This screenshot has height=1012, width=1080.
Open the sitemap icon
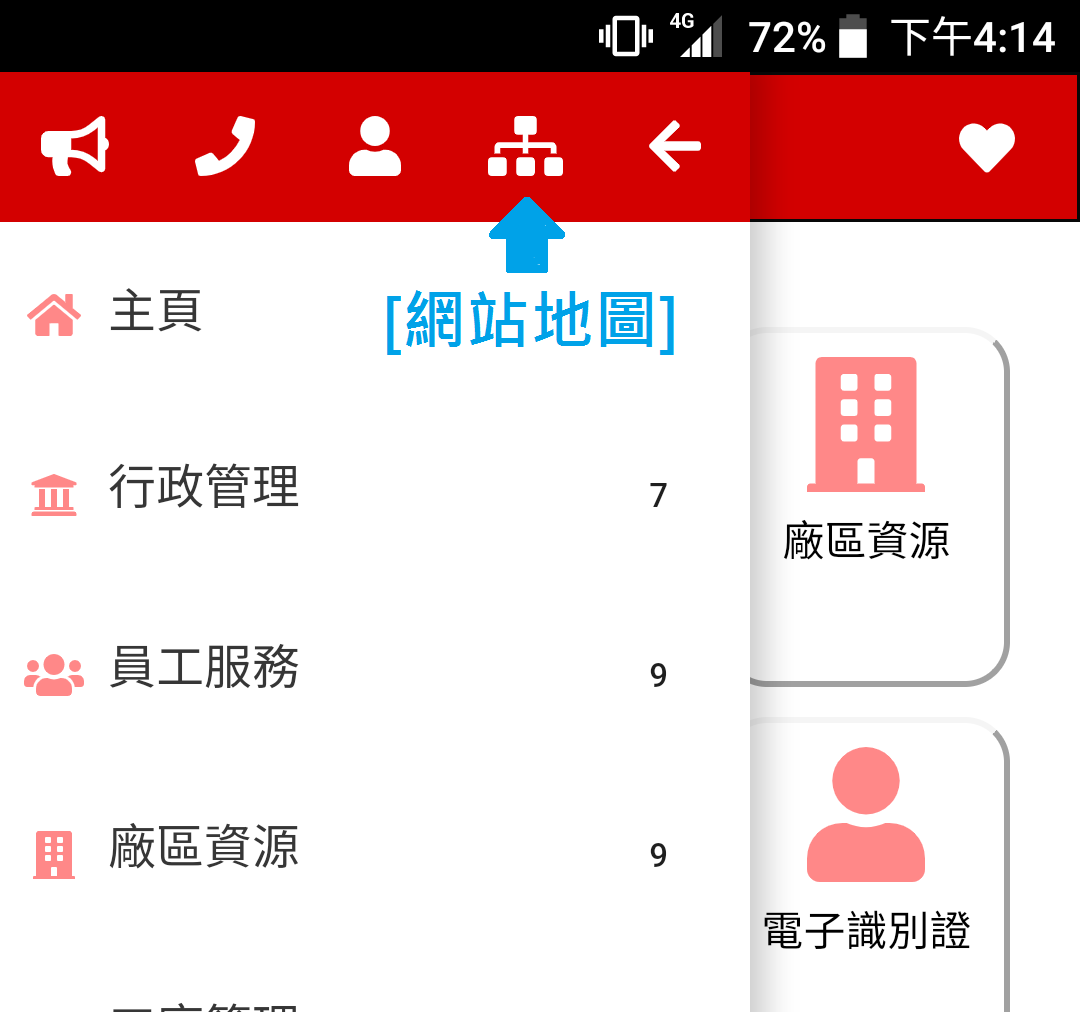pos(525,146)
